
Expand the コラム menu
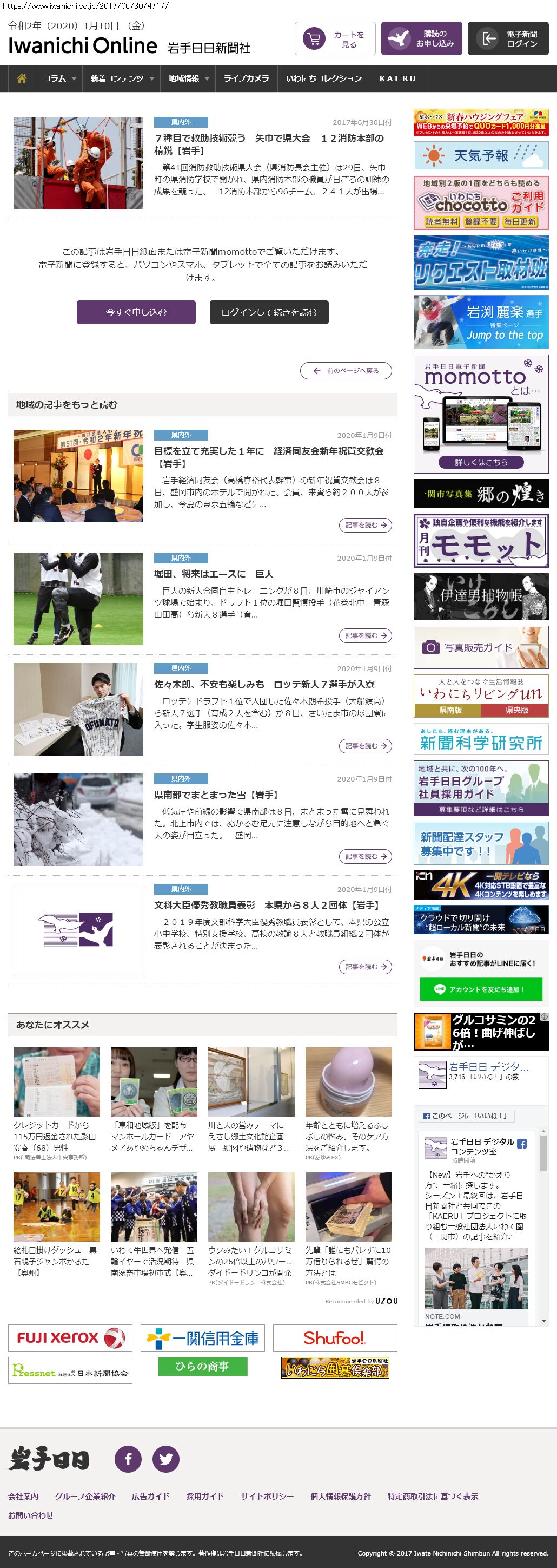point(59,78)
